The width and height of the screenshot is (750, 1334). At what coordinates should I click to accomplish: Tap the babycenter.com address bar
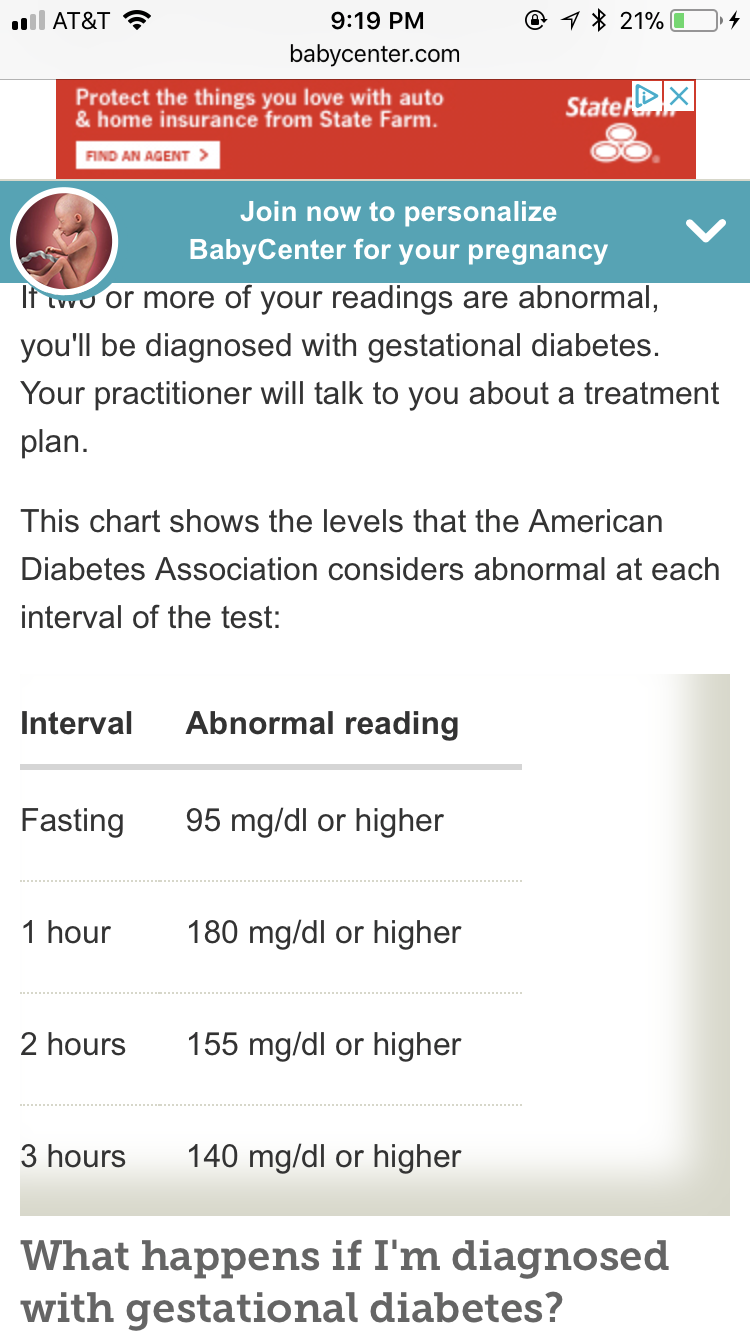375,54
